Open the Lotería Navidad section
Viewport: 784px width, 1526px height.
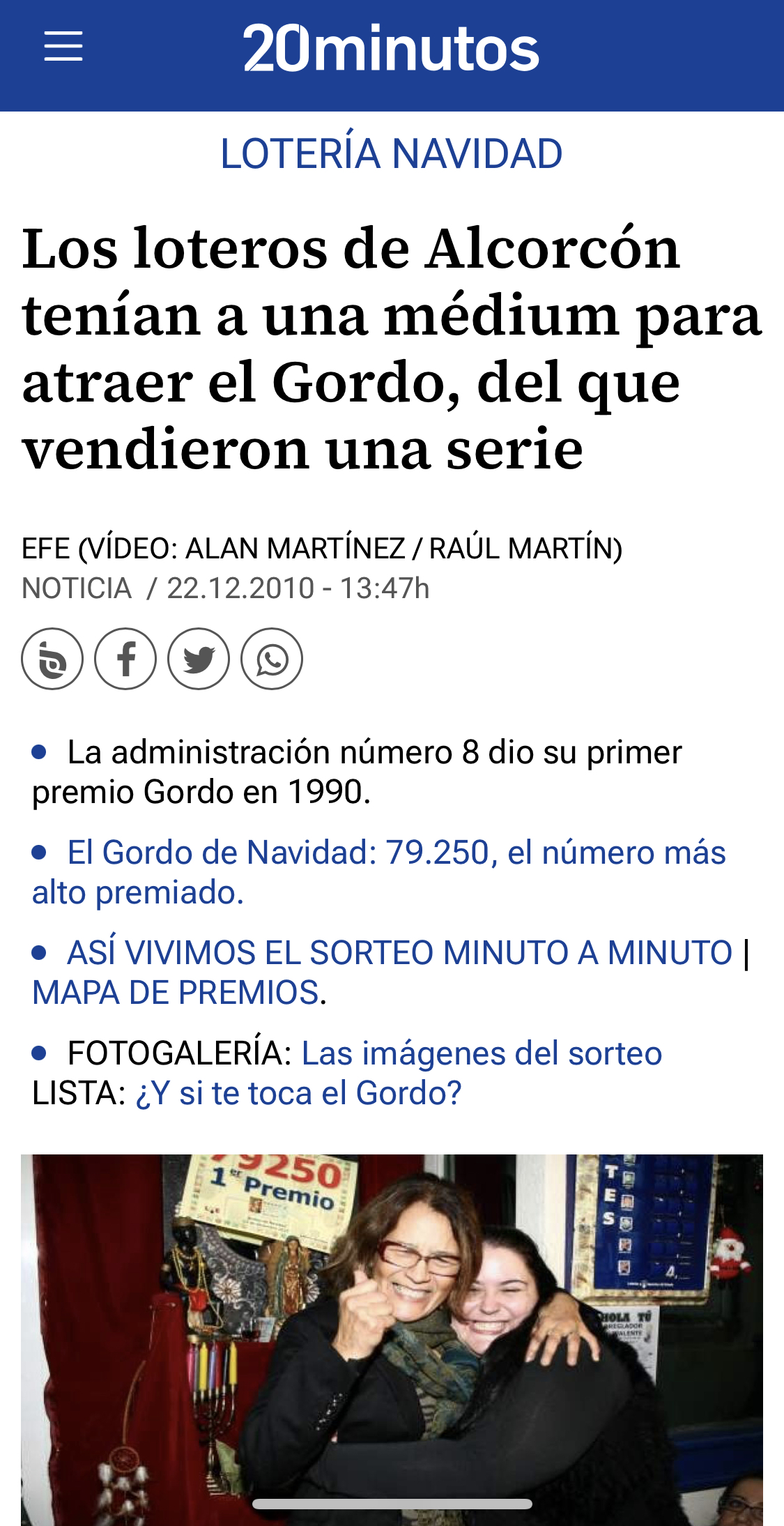[391, 154]
